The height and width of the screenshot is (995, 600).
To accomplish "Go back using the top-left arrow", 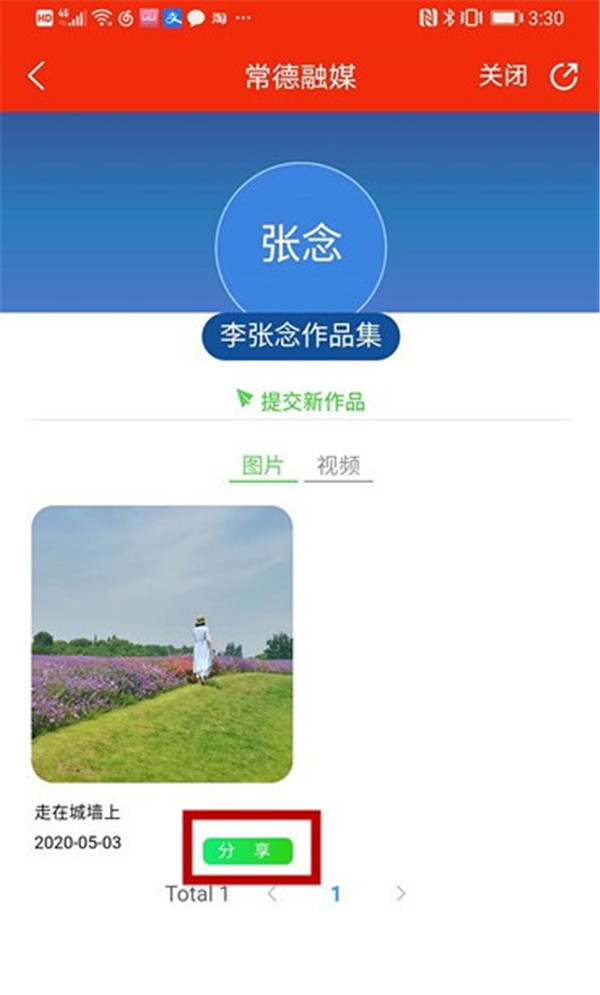I will tap(37, 76).
